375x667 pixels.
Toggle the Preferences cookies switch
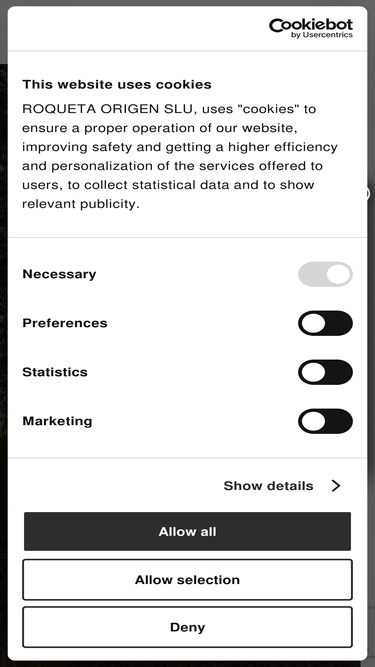pyautogui.click(x=325, y=323)
